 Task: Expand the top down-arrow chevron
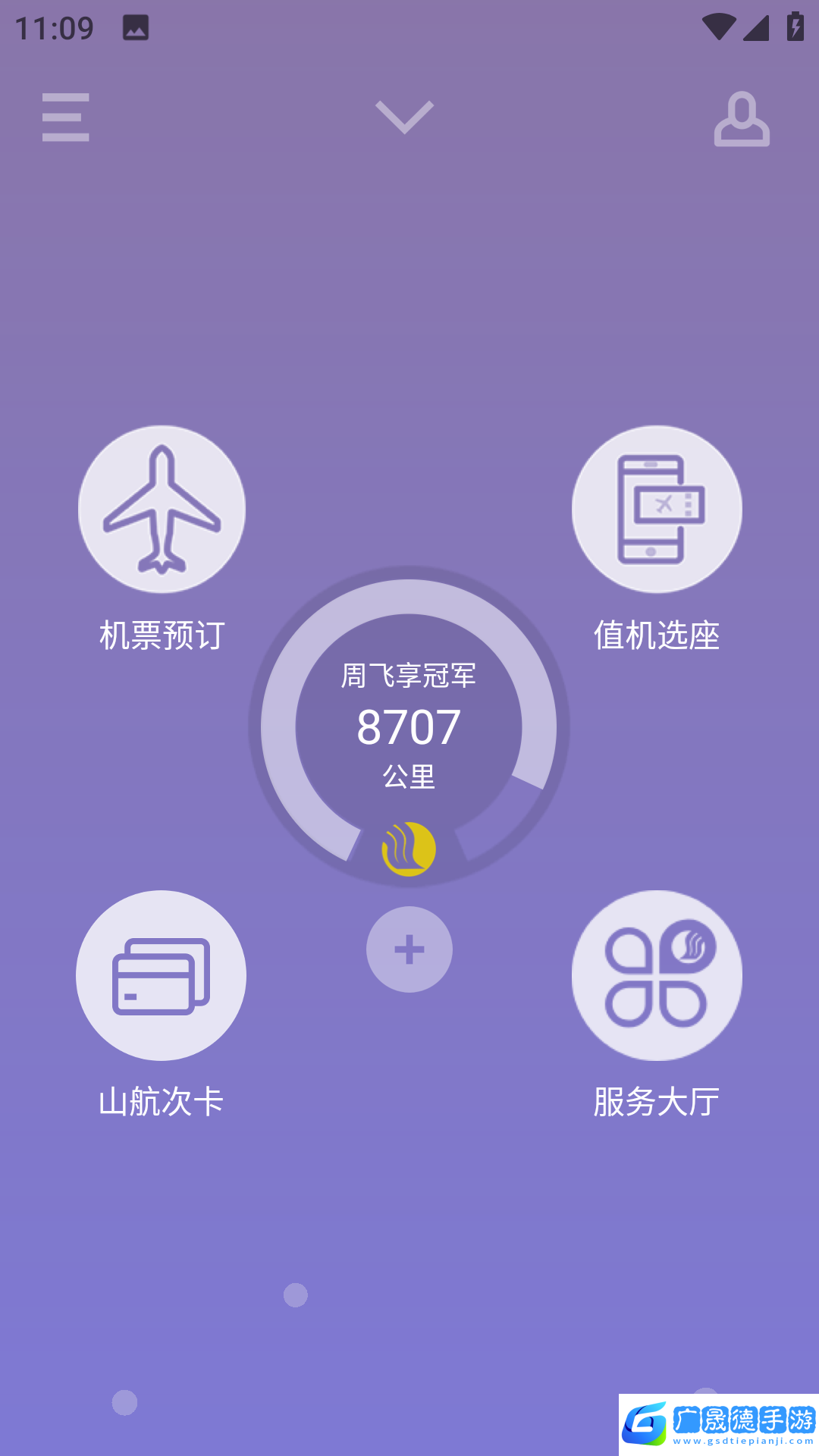pos(405,117)
